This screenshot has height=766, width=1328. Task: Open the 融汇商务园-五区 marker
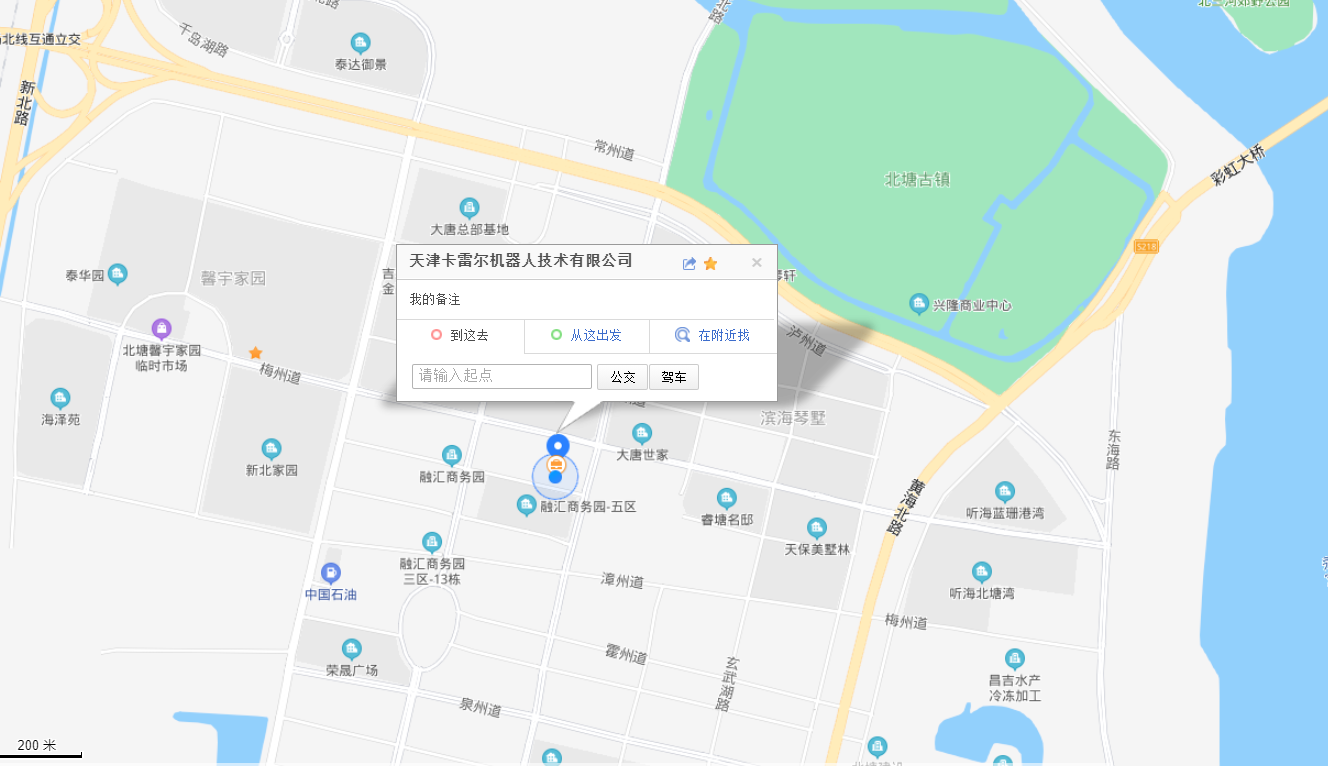[x=527, y=505]
